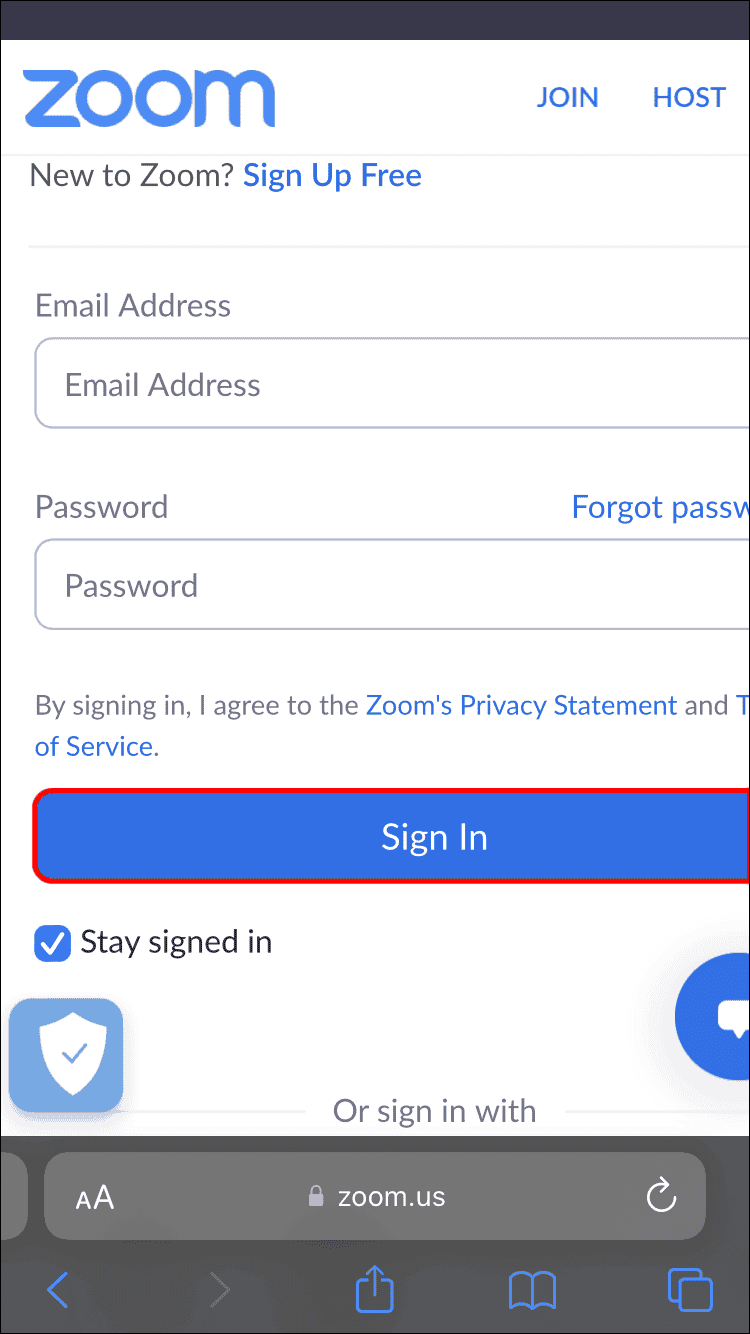Tap the Sign Up Free link
The width and height of the screenshot is (750, 1334).
332,176
